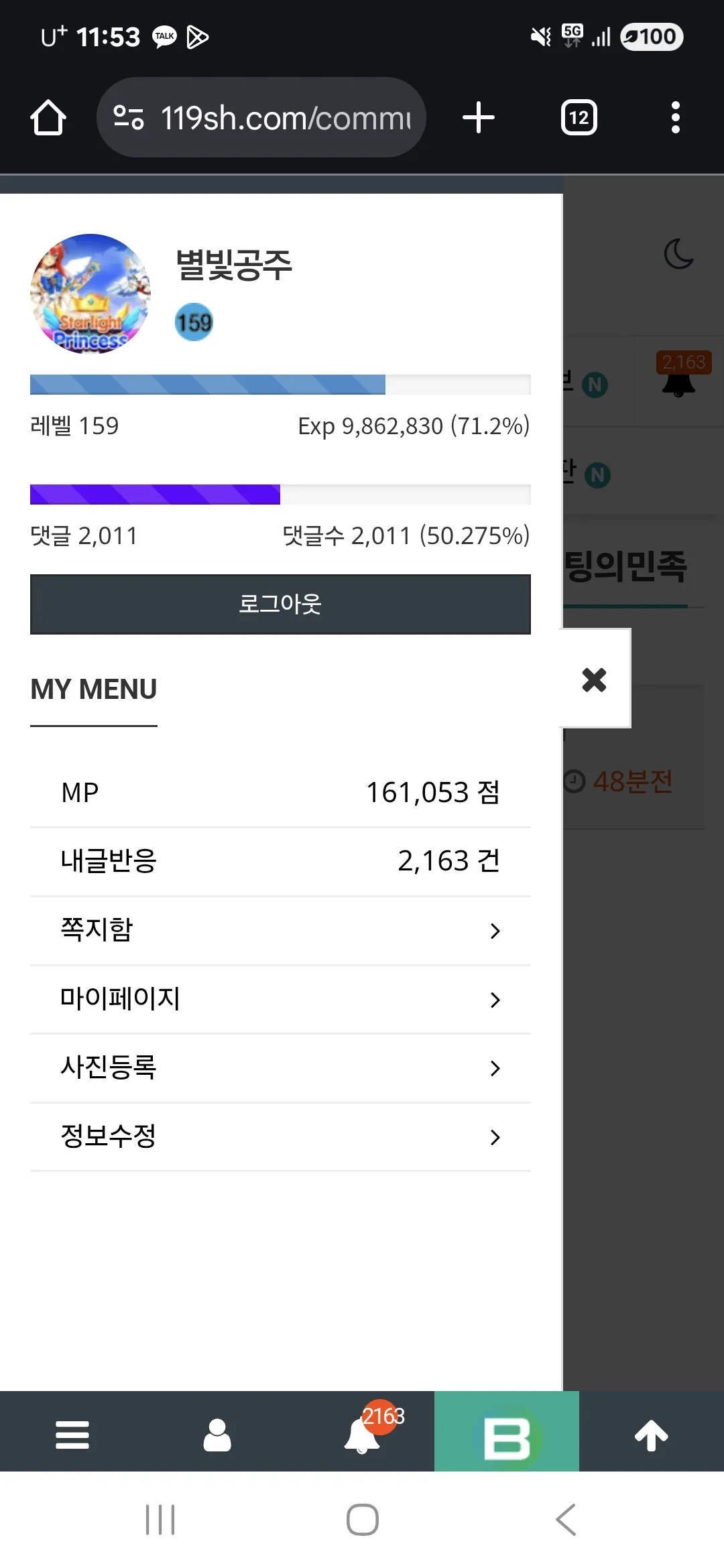Viewport: 724px width, 1568px height.
Task: Open the 내글반응 row
Action: pyautogui.click(x=280, y=861)
